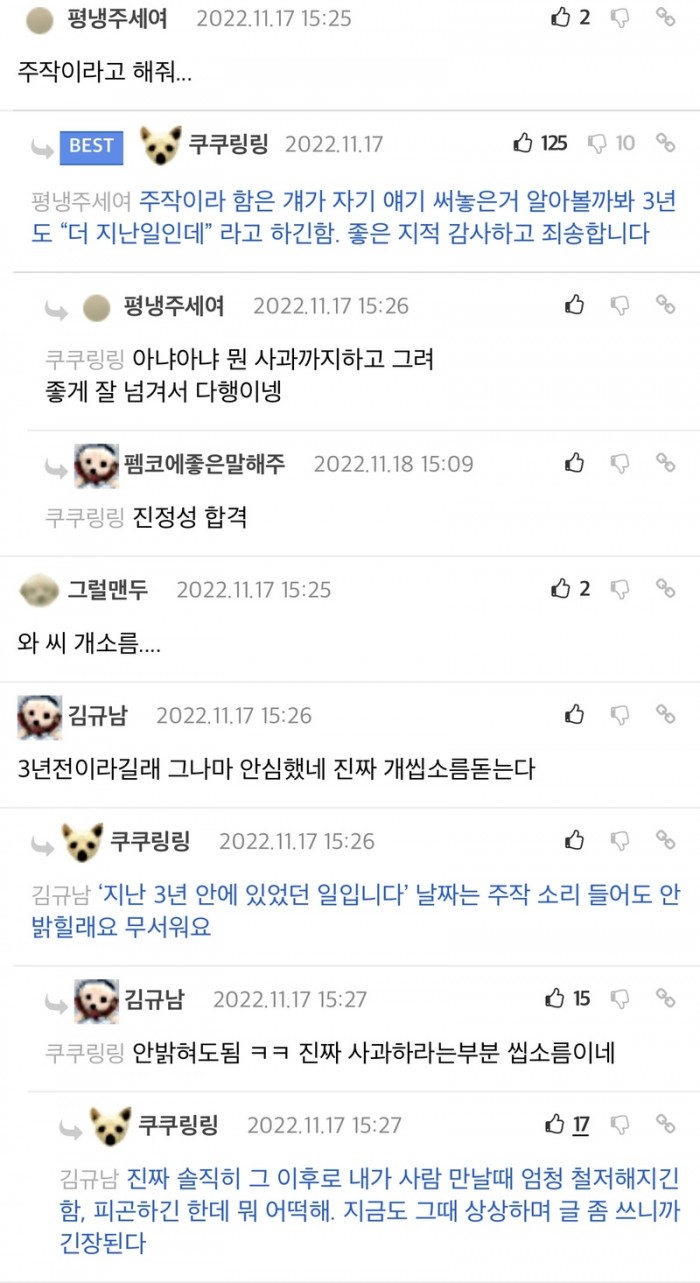700x1283 pixels.
Task: Copy link of 쿠쿠링링's 15:27 reply
Action: (x=665, y=1124)
